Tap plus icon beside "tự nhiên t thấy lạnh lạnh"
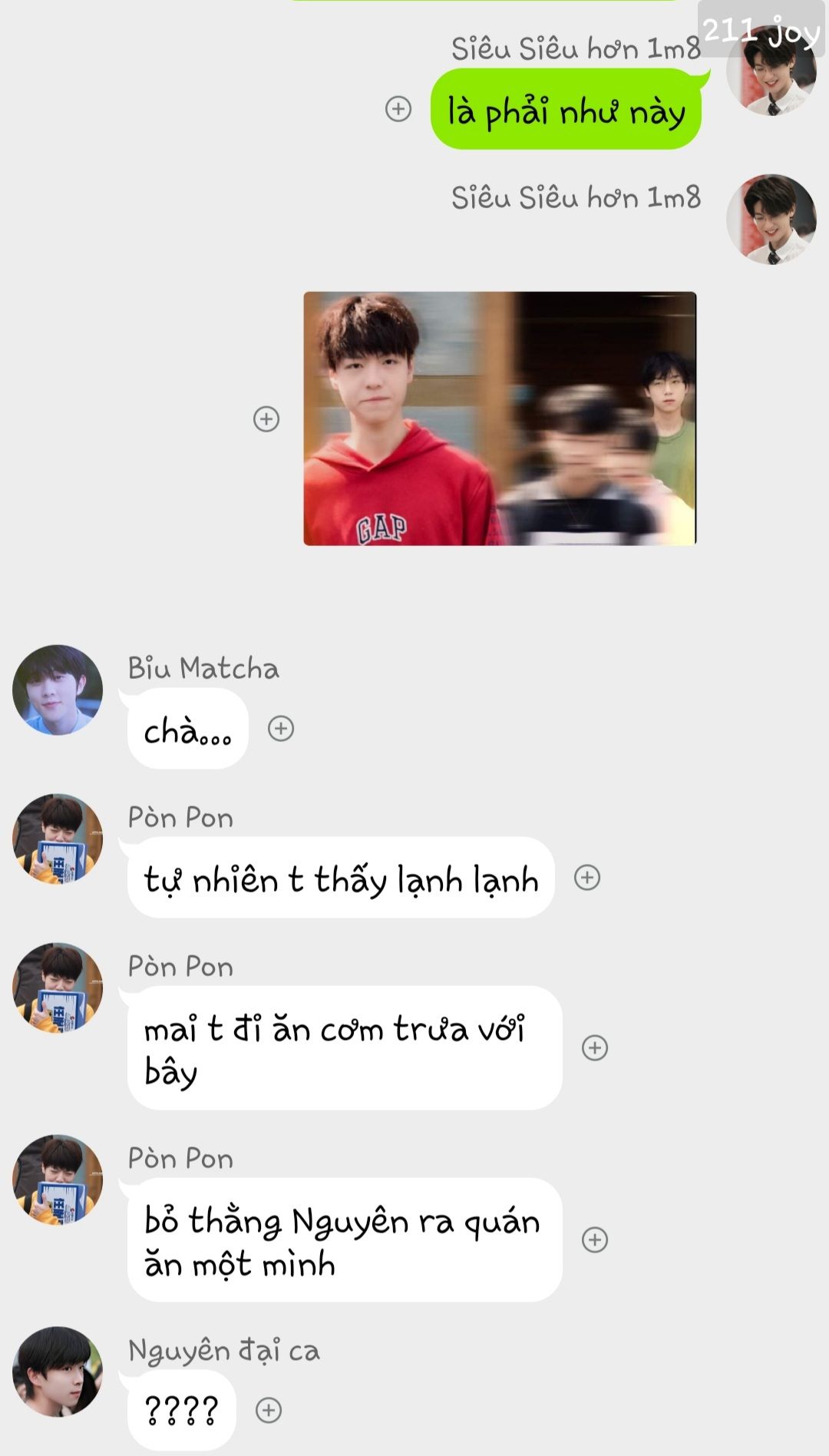Screen dimensions: 829x1456 point(587,877)
